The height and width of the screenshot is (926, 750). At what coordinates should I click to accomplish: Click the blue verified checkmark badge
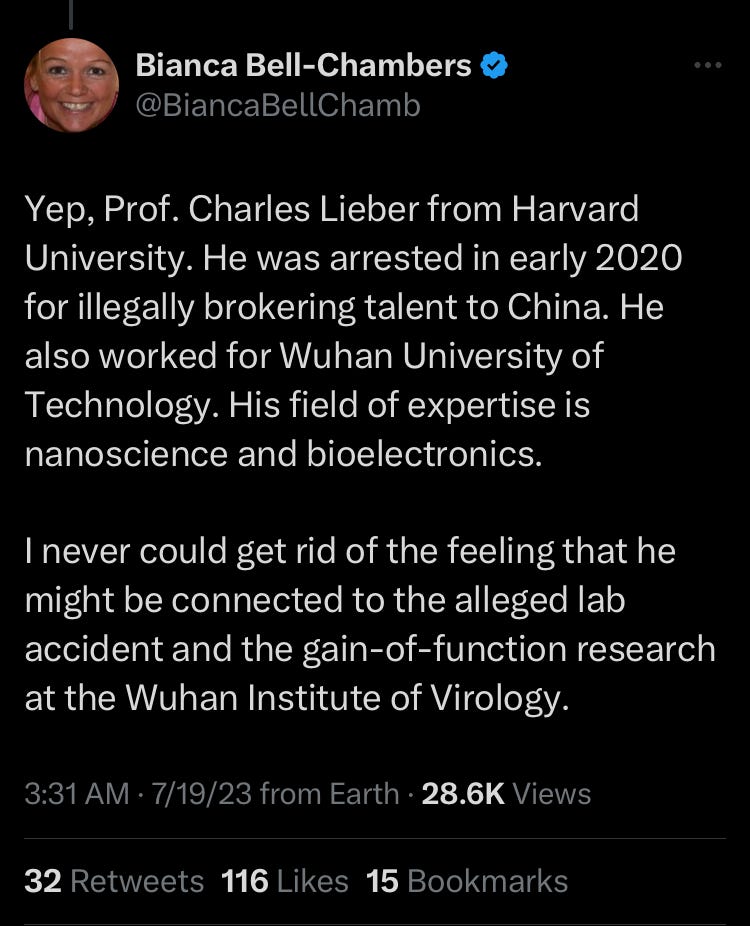pyautogui.click(x=492, y=63)
